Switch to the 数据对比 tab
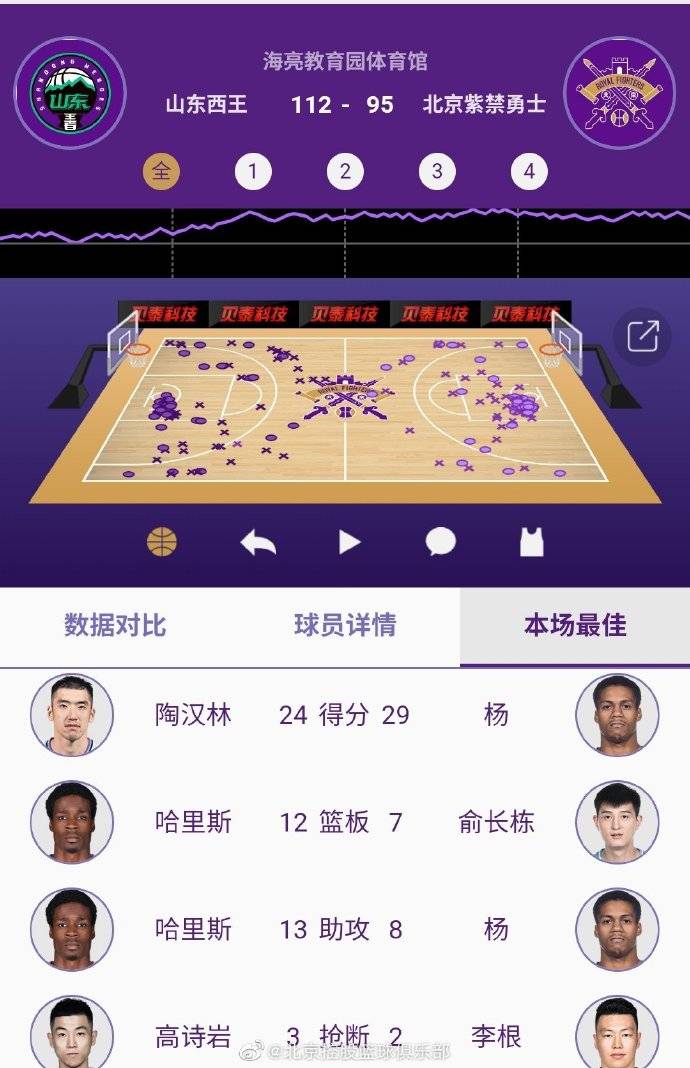The width and height of the screenshot is (690, 1068). point(115,625)
